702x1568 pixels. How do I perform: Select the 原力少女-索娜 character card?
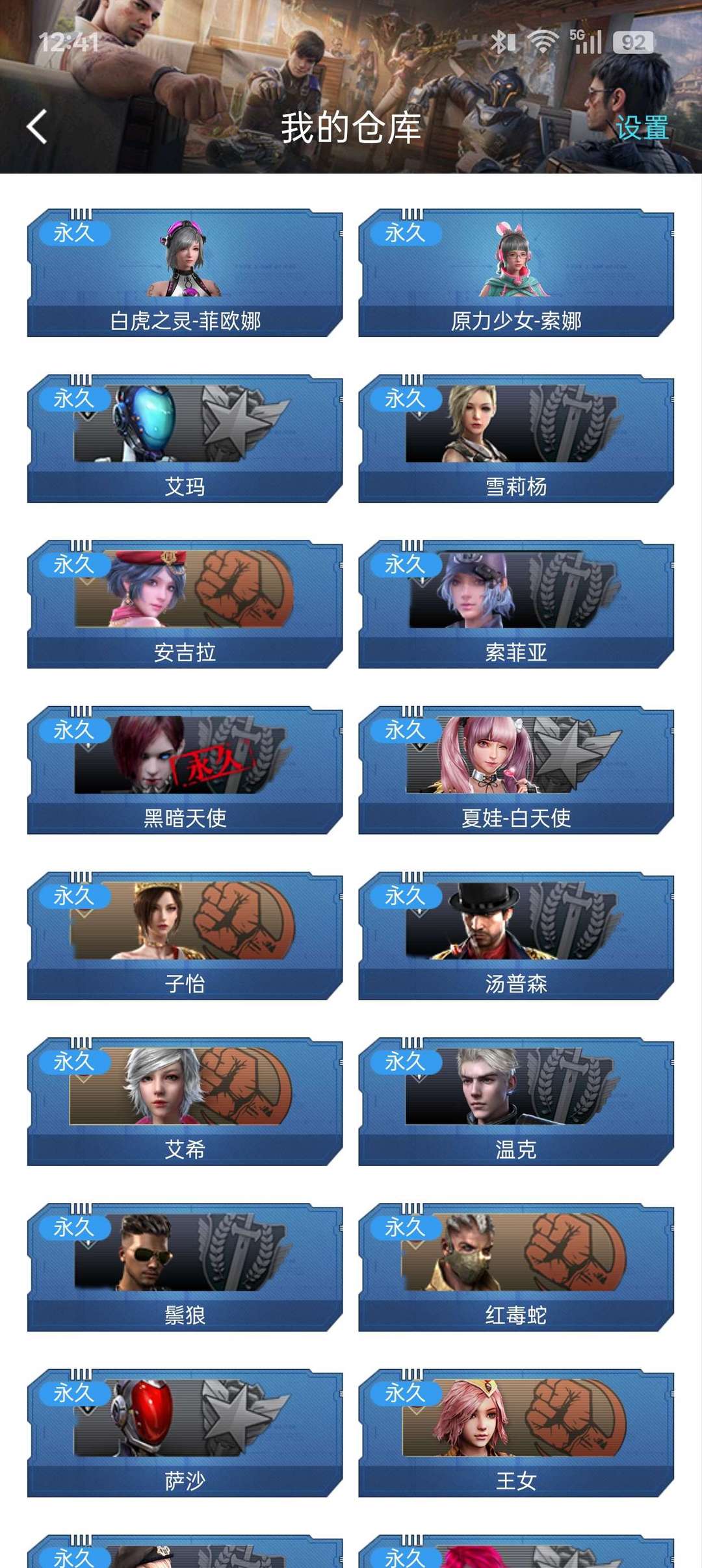(x=516, y=273)
